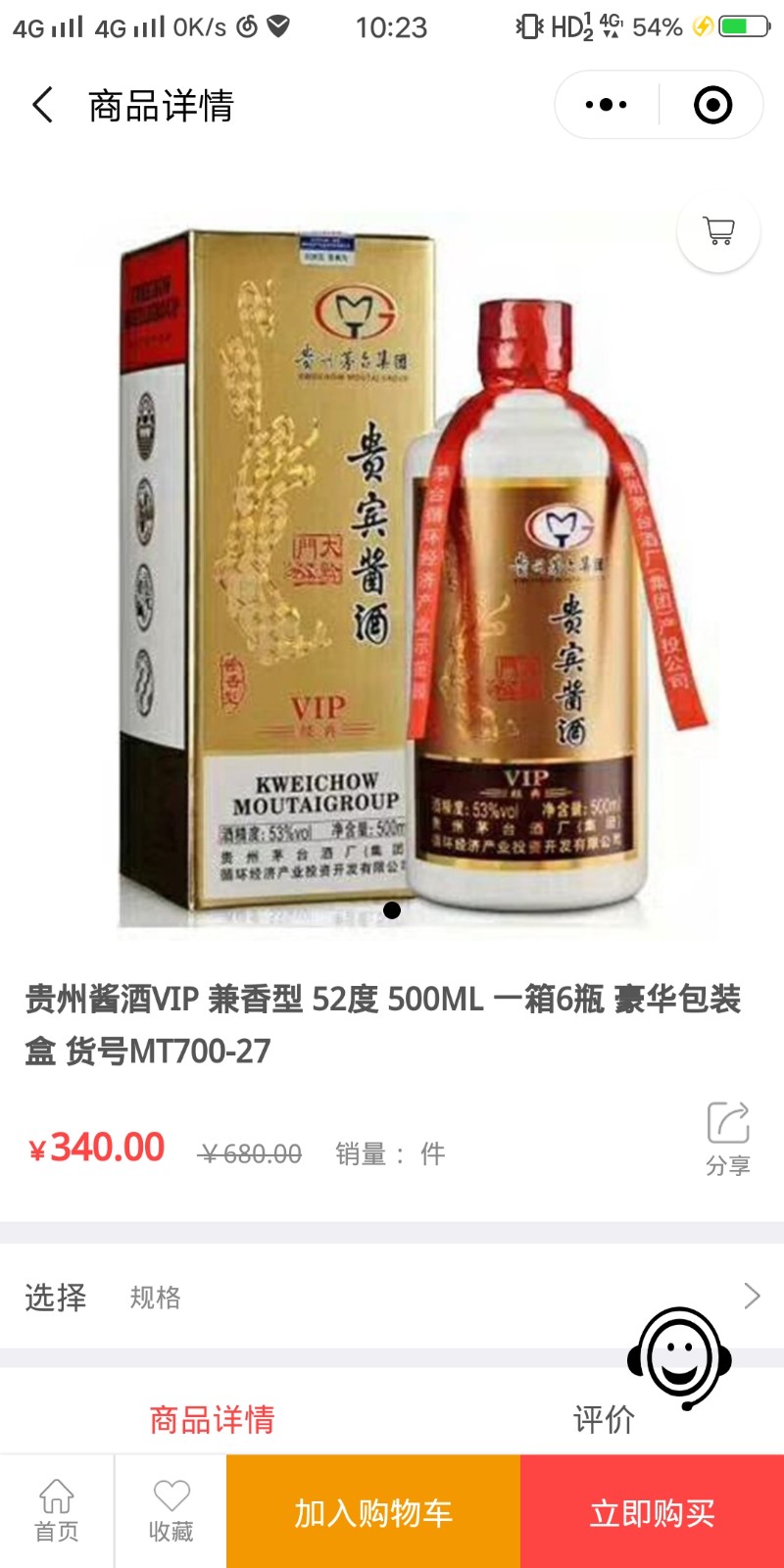Screen dimensions: 784x1568
Task: Switch to the 商品详情 tab
Action: click(212, 1419)
